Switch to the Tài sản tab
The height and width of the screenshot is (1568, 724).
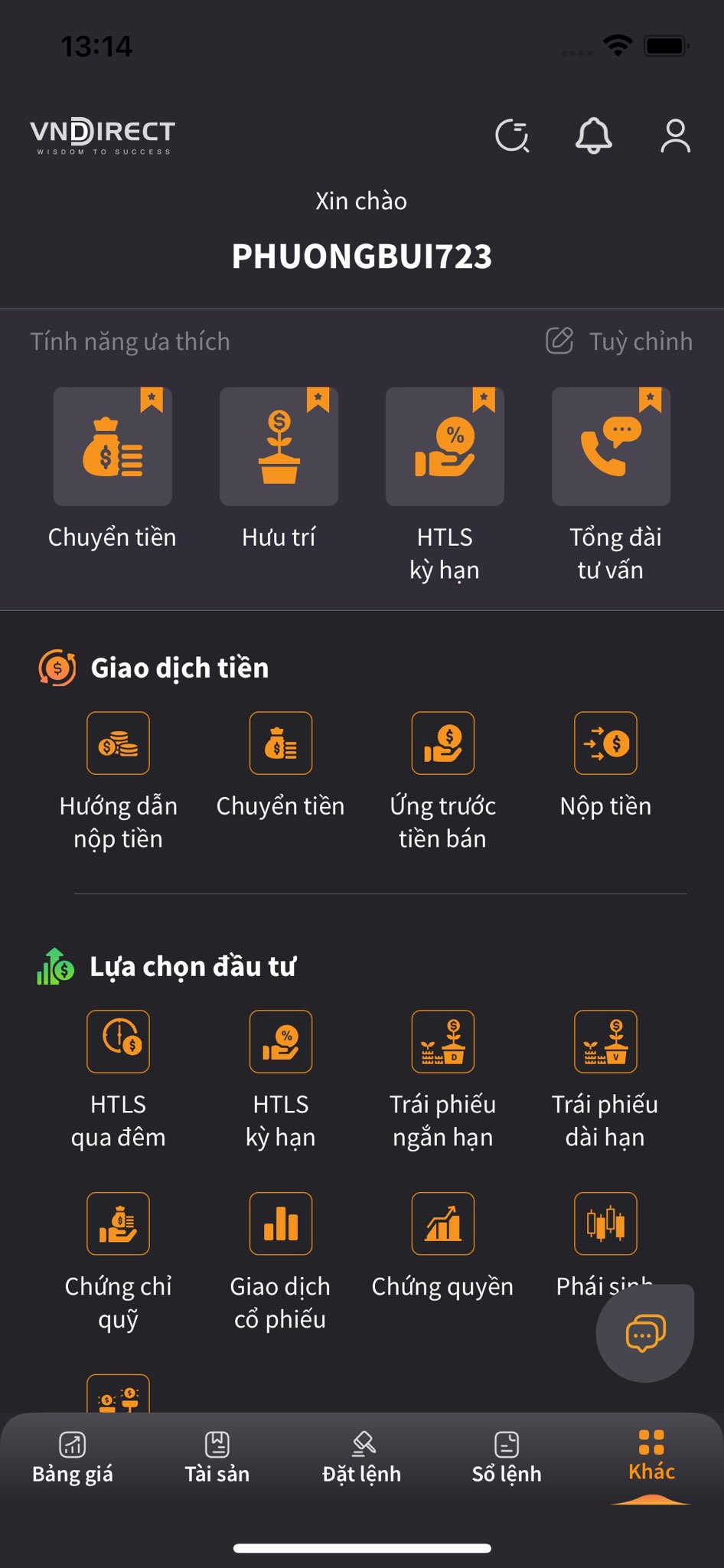click(x=217, y=1458)
